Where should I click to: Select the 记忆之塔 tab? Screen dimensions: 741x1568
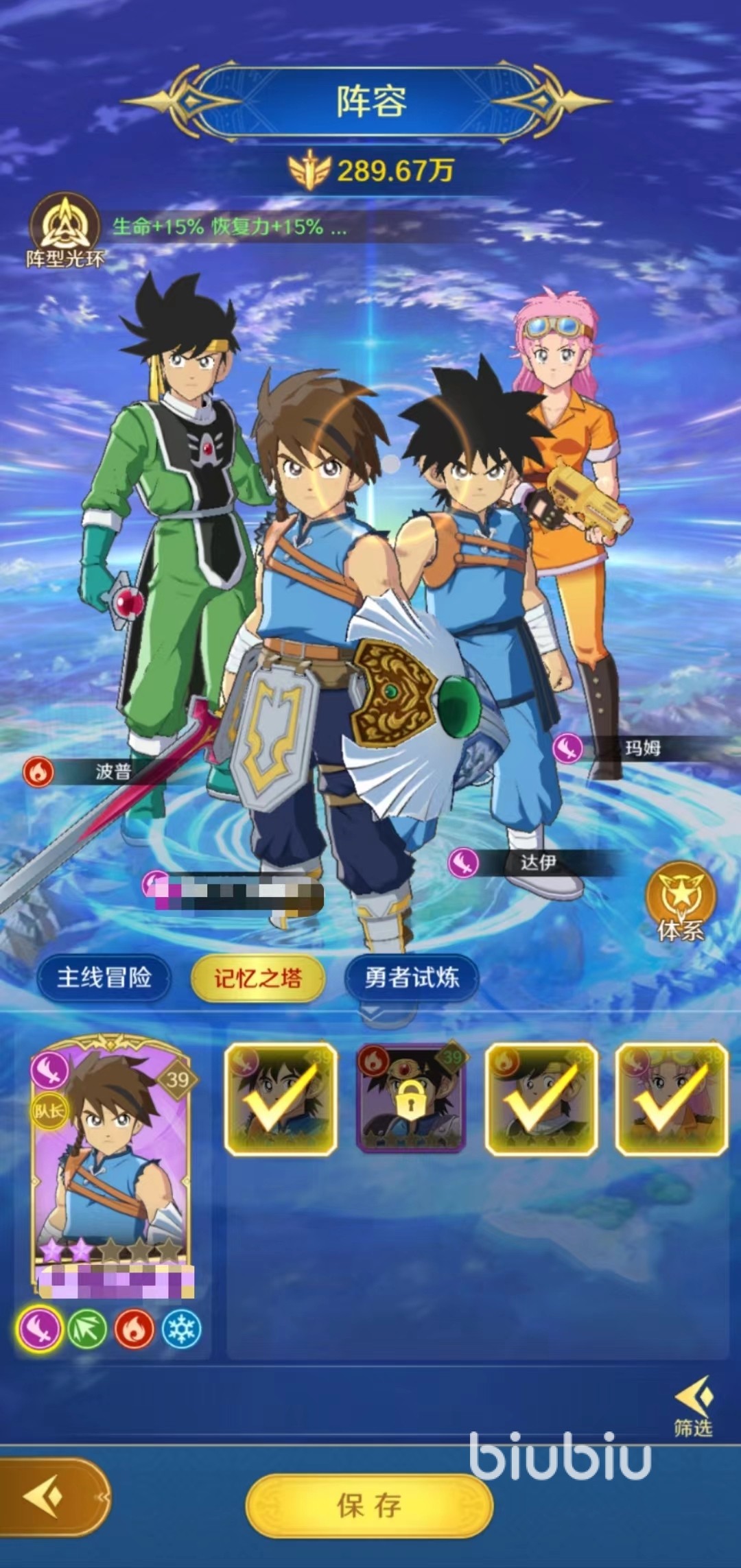point(257,977)
